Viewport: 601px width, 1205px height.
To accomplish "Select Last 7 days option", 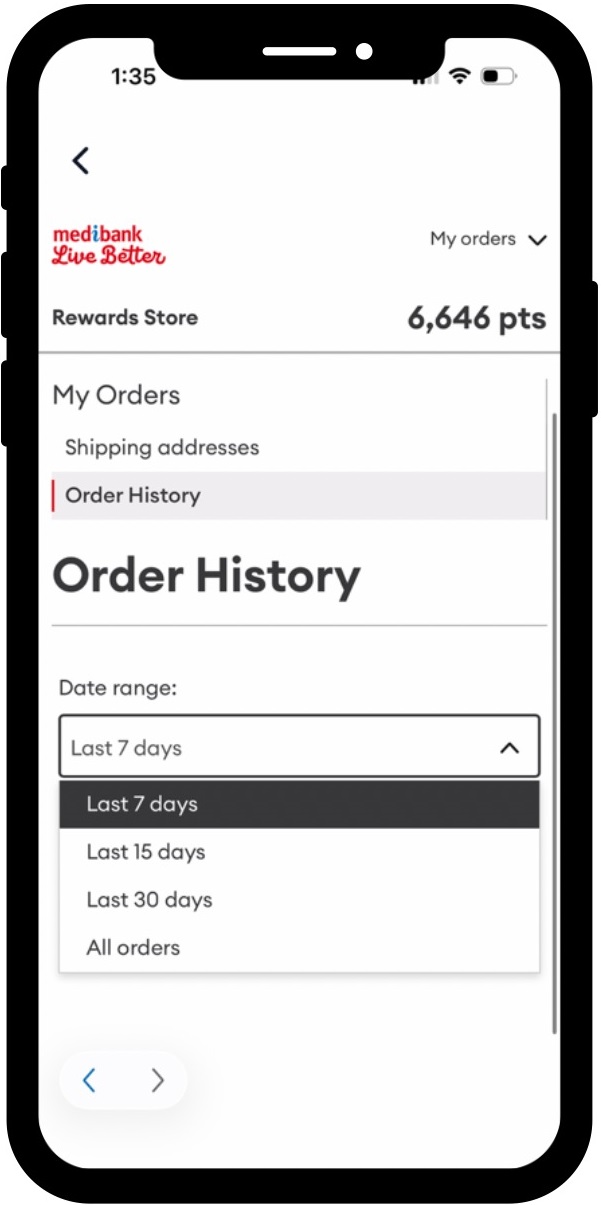I will [299, 804].
